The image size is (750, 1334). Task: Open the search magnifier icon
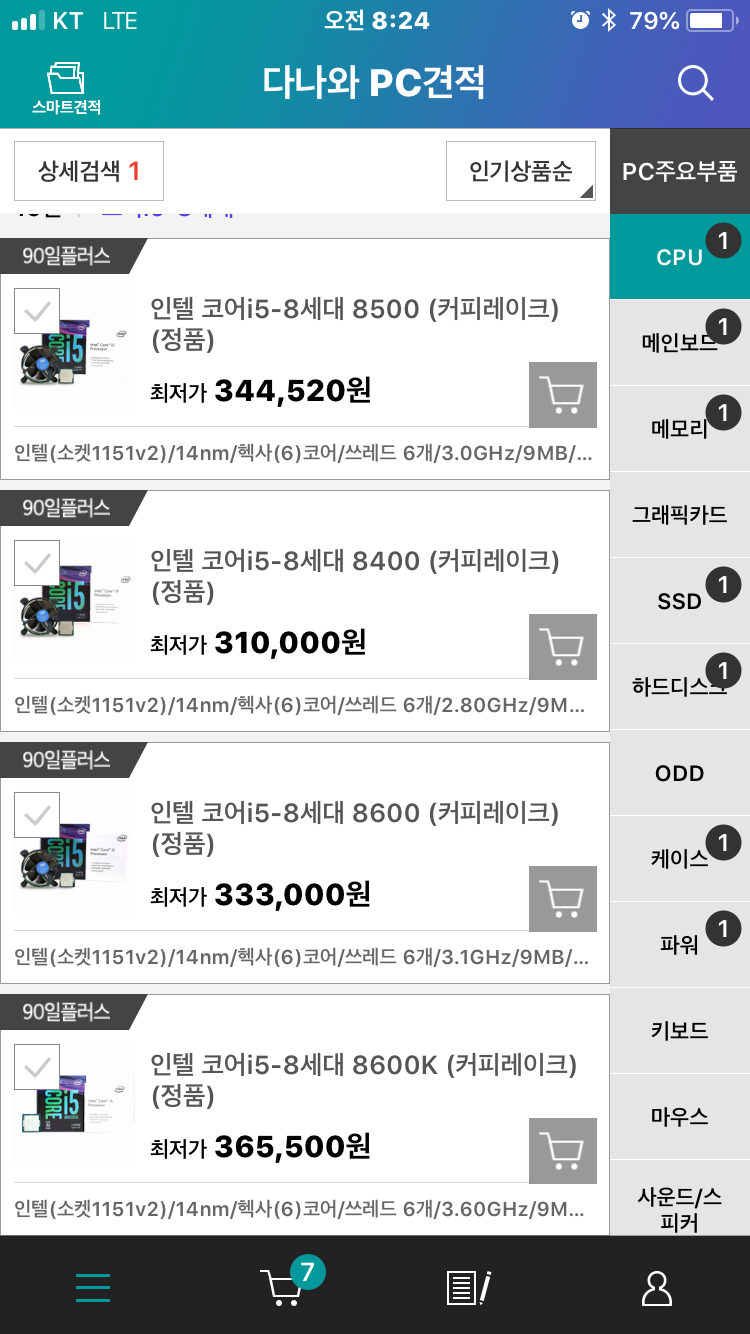(x=695, y=82)
